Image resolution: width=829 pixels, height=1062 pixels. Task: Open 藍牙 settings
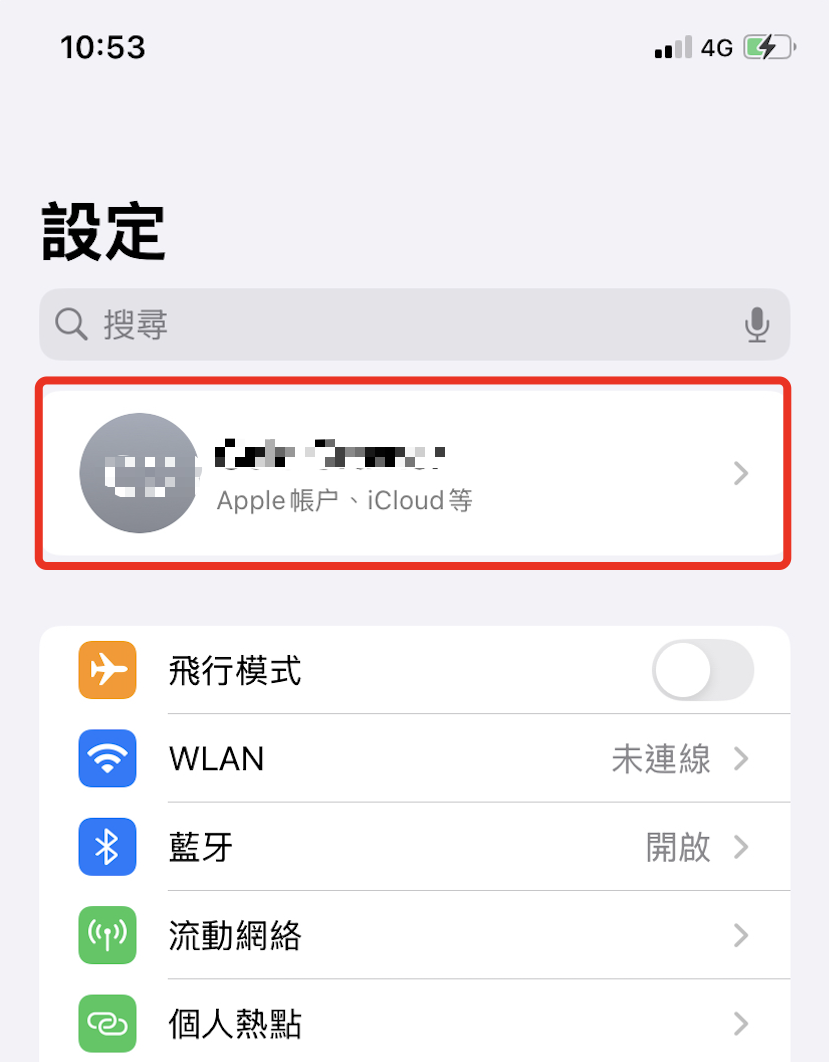(414, 848)
